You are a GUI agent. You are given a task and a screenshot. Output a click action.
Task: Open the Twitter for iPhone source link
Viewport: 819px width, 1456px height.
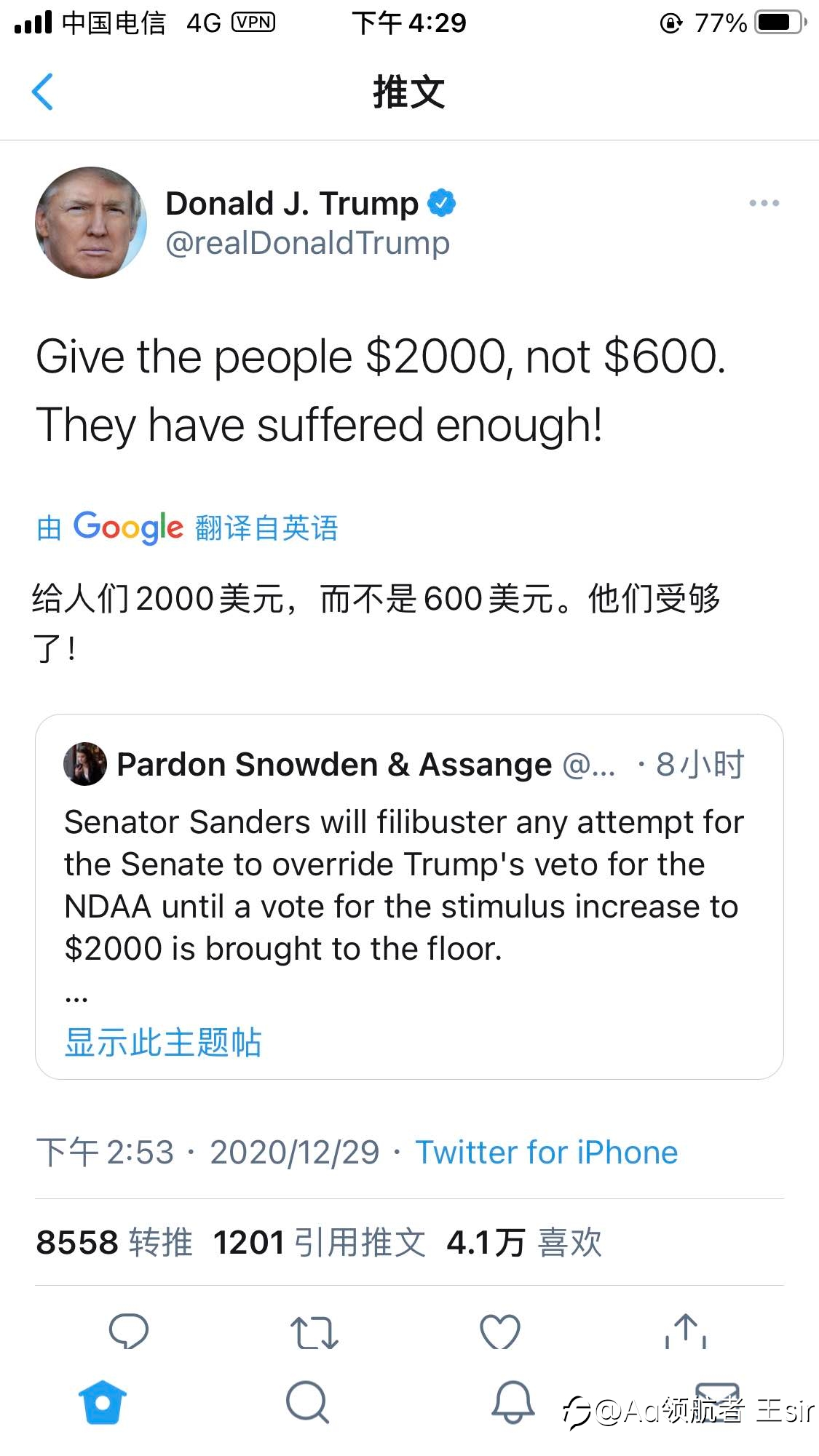[546, 1153]
